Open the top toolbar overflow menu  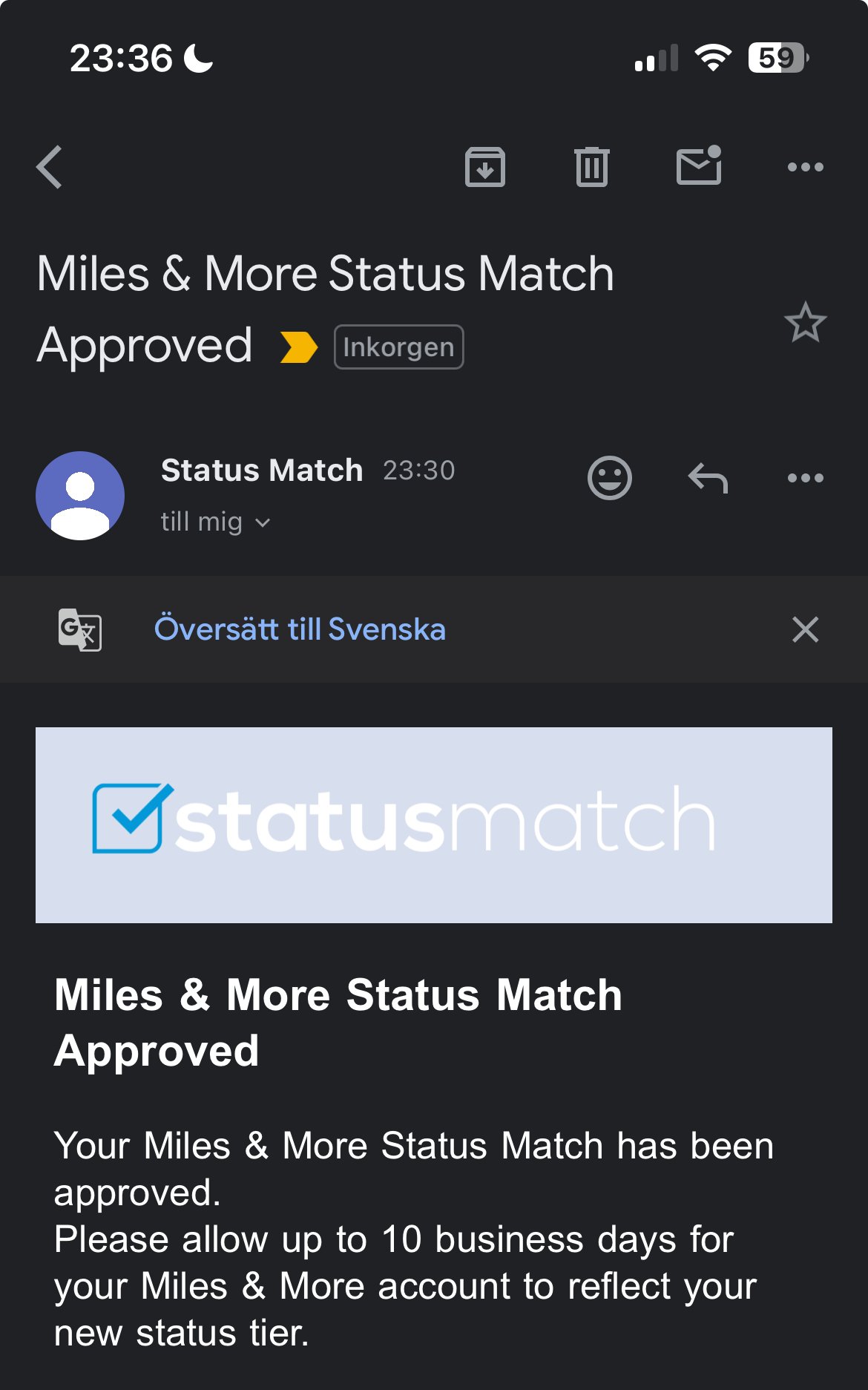(805, 167)
